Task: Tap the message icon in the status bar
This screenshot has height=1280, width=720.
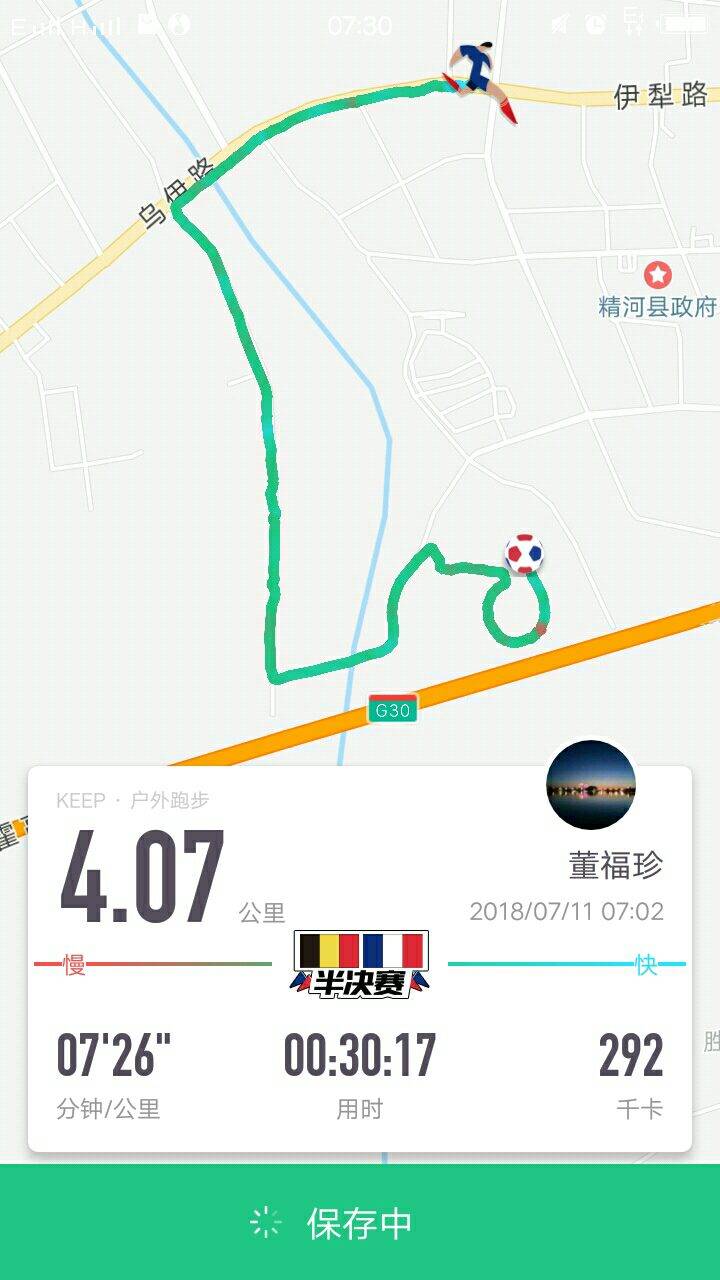Action: click(145, 20)
